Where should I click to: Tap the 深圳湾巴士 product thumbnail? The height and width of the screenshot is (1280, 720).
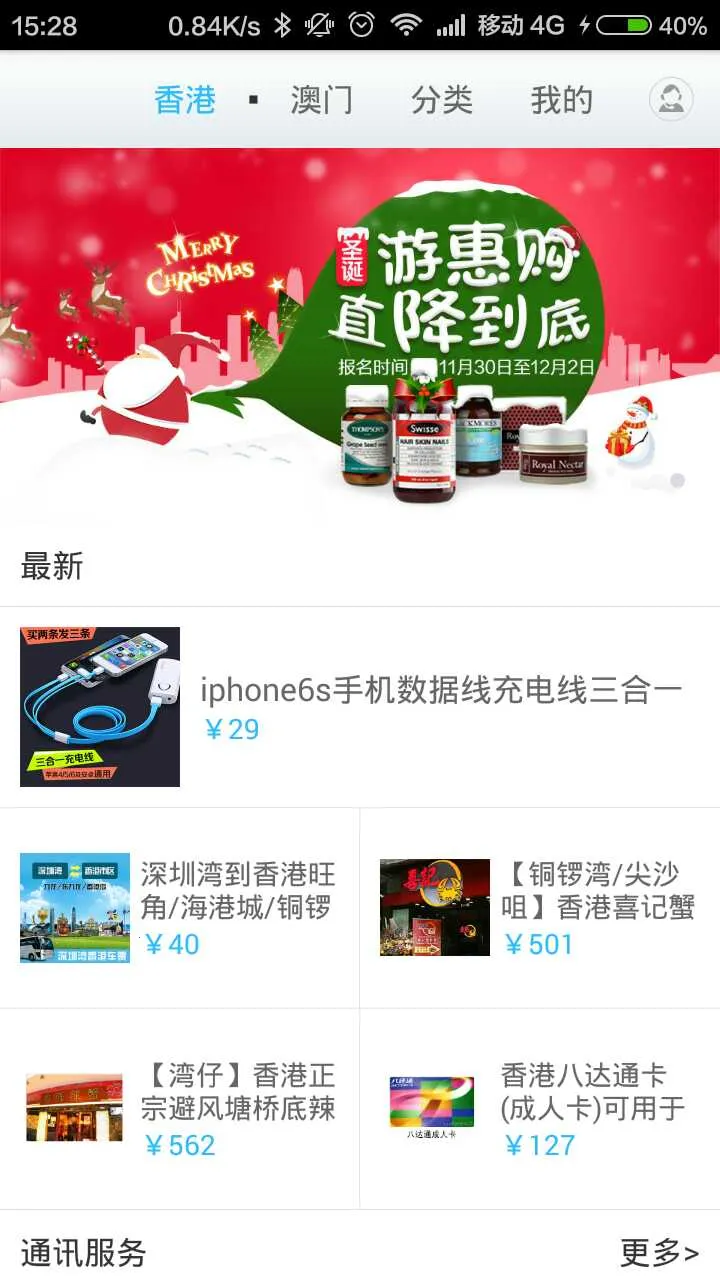coord(74,907)
